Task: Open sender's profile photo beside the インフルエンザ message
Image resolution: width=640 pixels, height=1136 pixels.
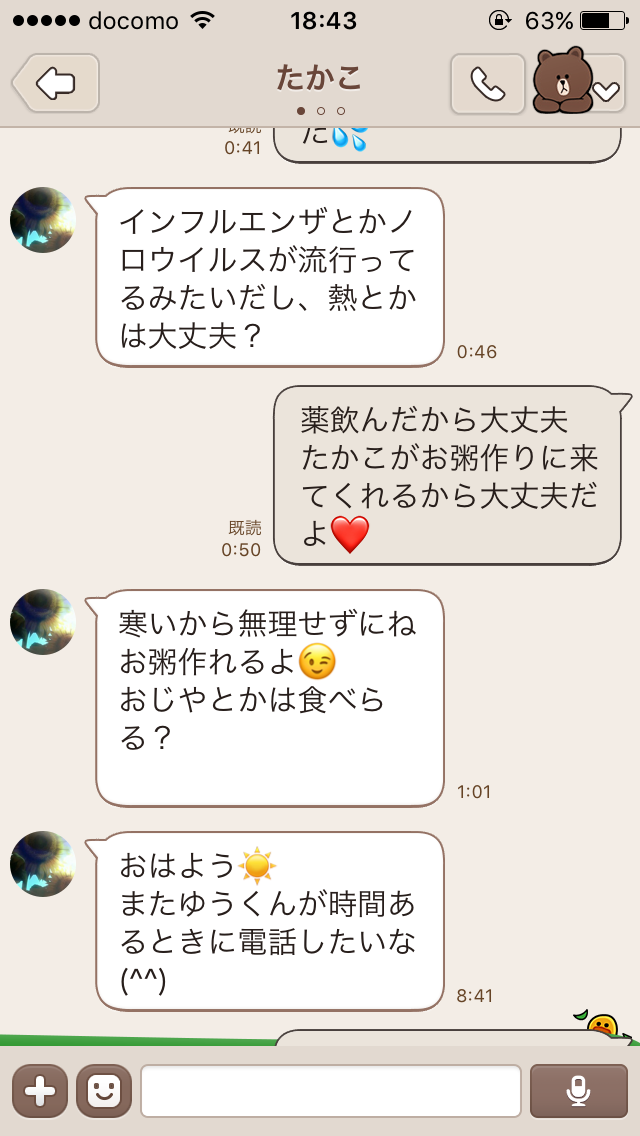Action: pos(43,220)
